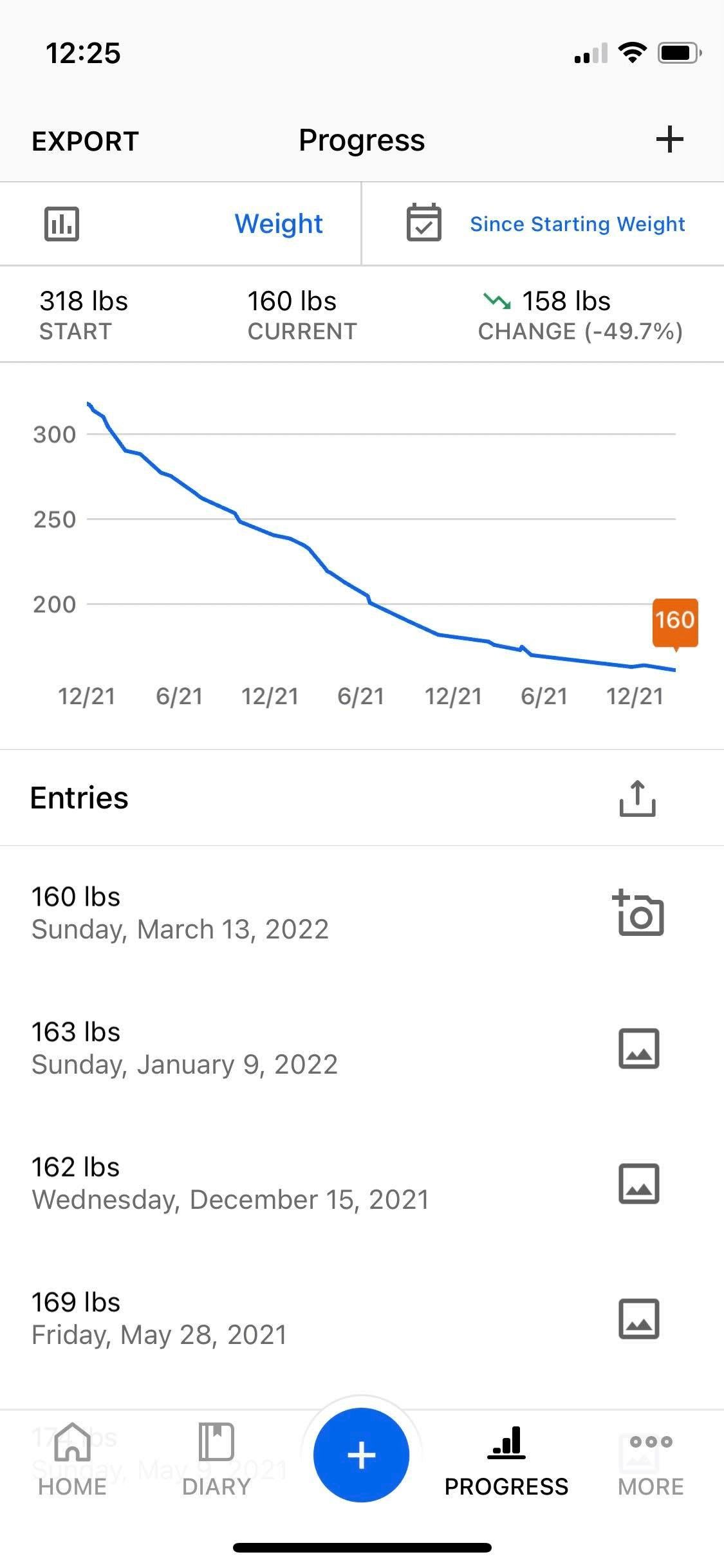Viewport: 724px width, 1568px height.
Task: Go to the HOME tab
Action: (72, 1459)
